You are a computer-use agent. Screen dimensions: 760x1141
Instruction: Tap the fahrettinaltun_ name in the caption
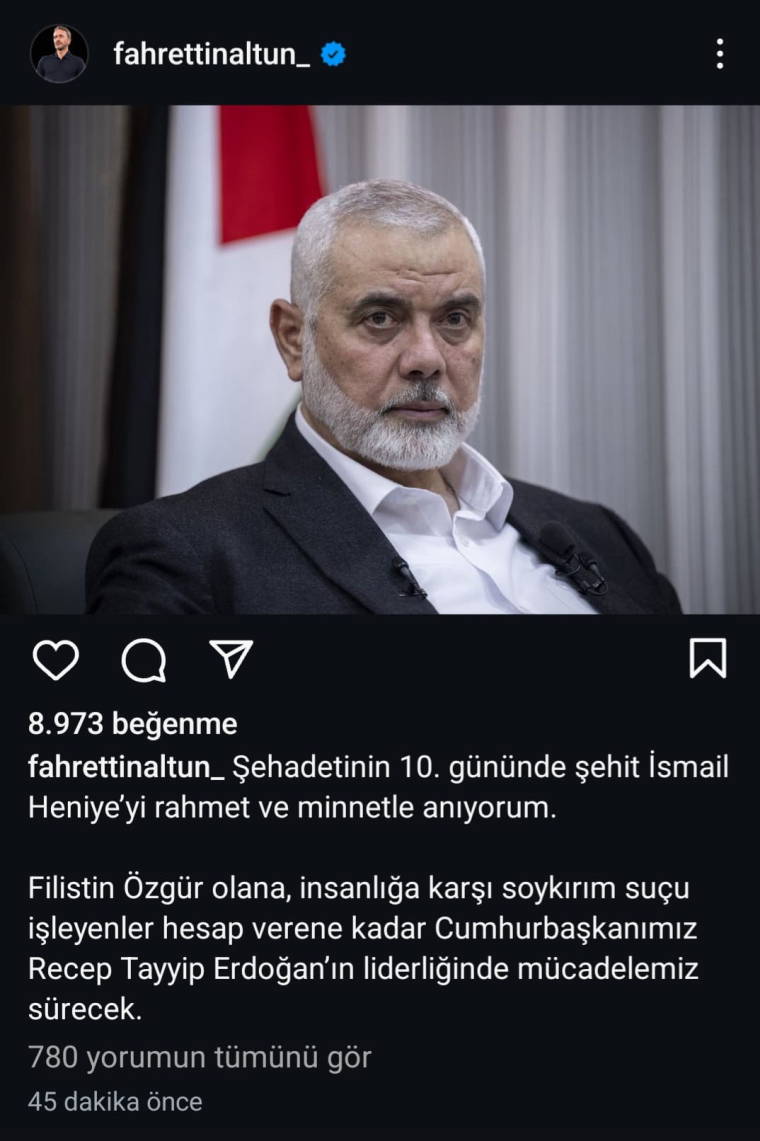pos(126,768)
